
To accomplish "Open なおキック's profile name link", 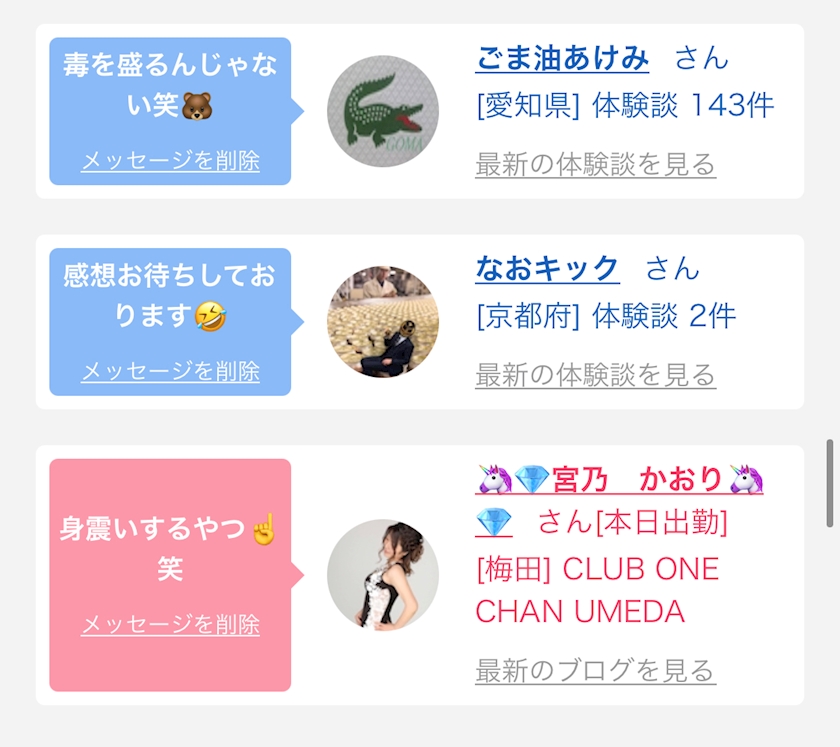I will tap(548, 268).
